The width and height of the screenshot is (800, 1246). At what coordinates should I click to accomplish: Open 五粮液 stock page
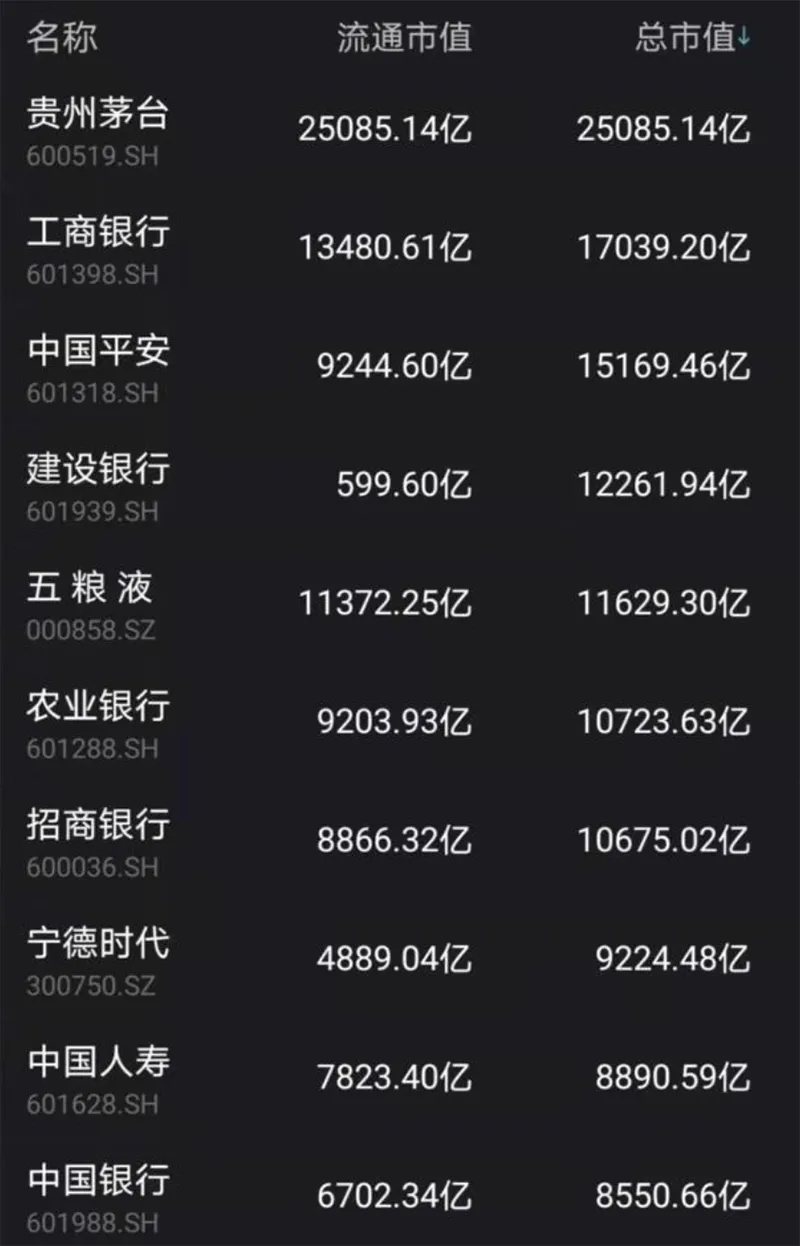click(90, 587)
